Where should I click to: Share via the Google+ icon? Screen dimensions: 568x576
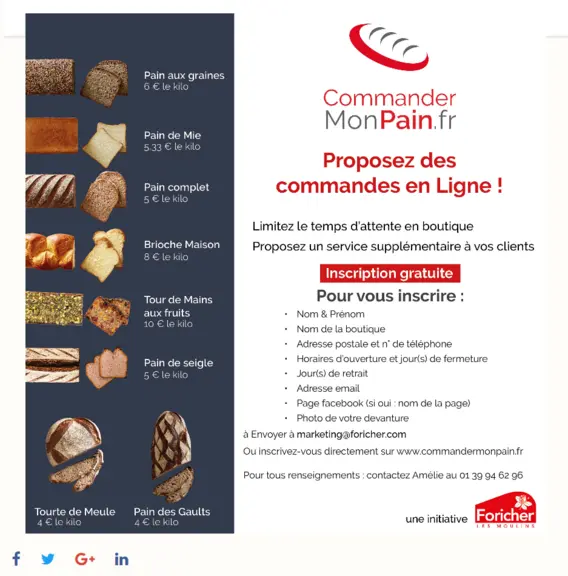pyautogui.click(x=85, y=559)
